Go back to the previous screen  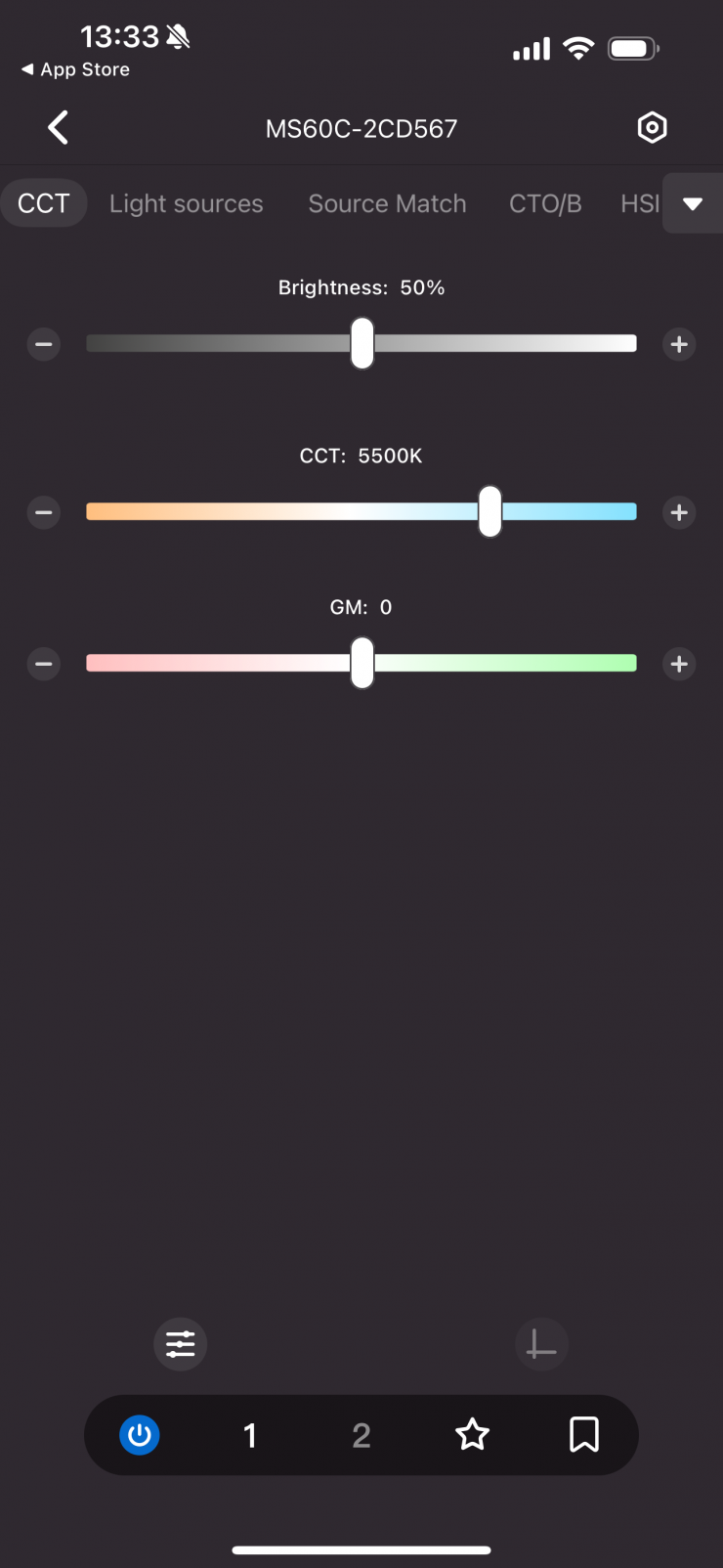pyautogui.click(x=59, y=127)
